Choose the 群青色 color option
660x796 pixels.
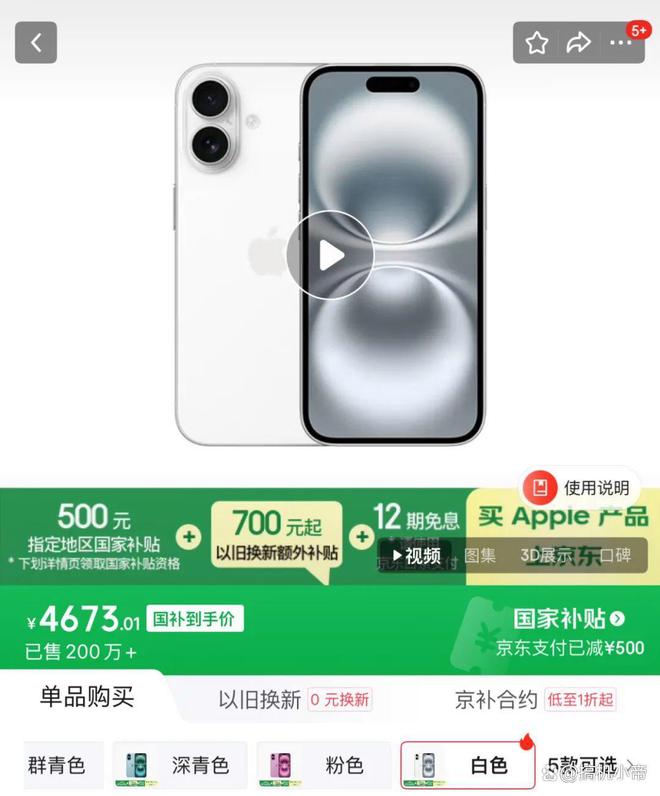[57, 766]
